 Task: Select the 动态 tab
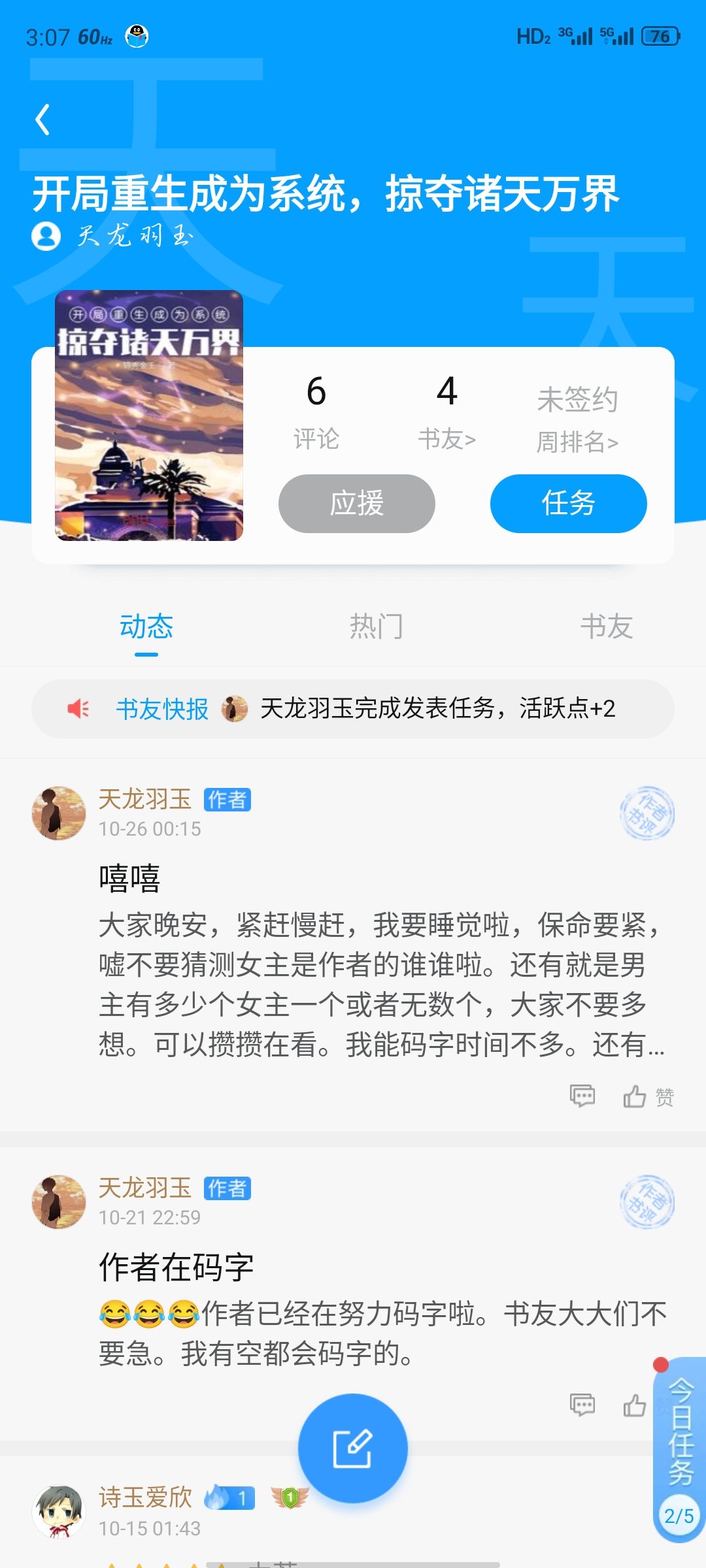coord(146,627)
